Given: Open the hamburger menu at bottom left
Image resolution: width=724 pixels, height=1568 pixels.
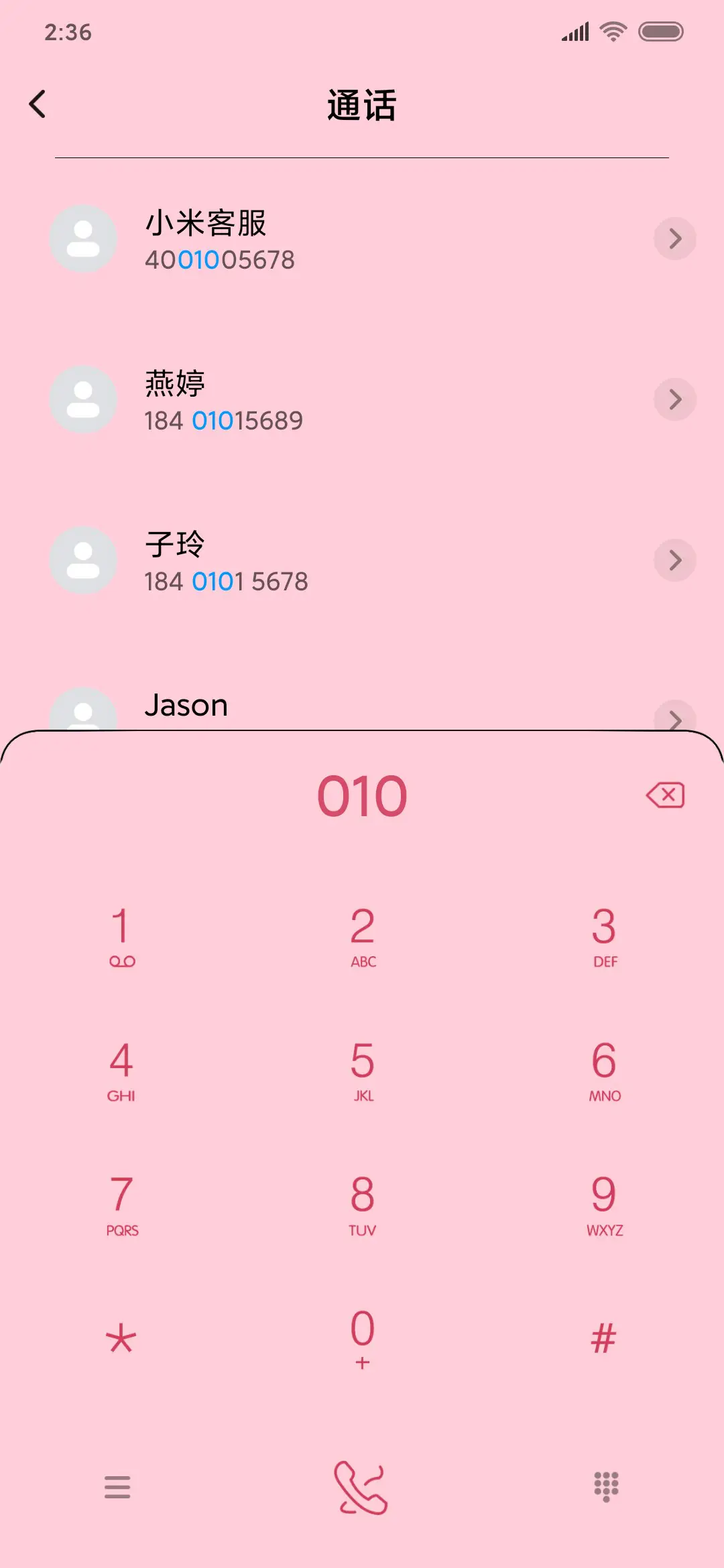Looking at the screenshot, I should 118,1488.
